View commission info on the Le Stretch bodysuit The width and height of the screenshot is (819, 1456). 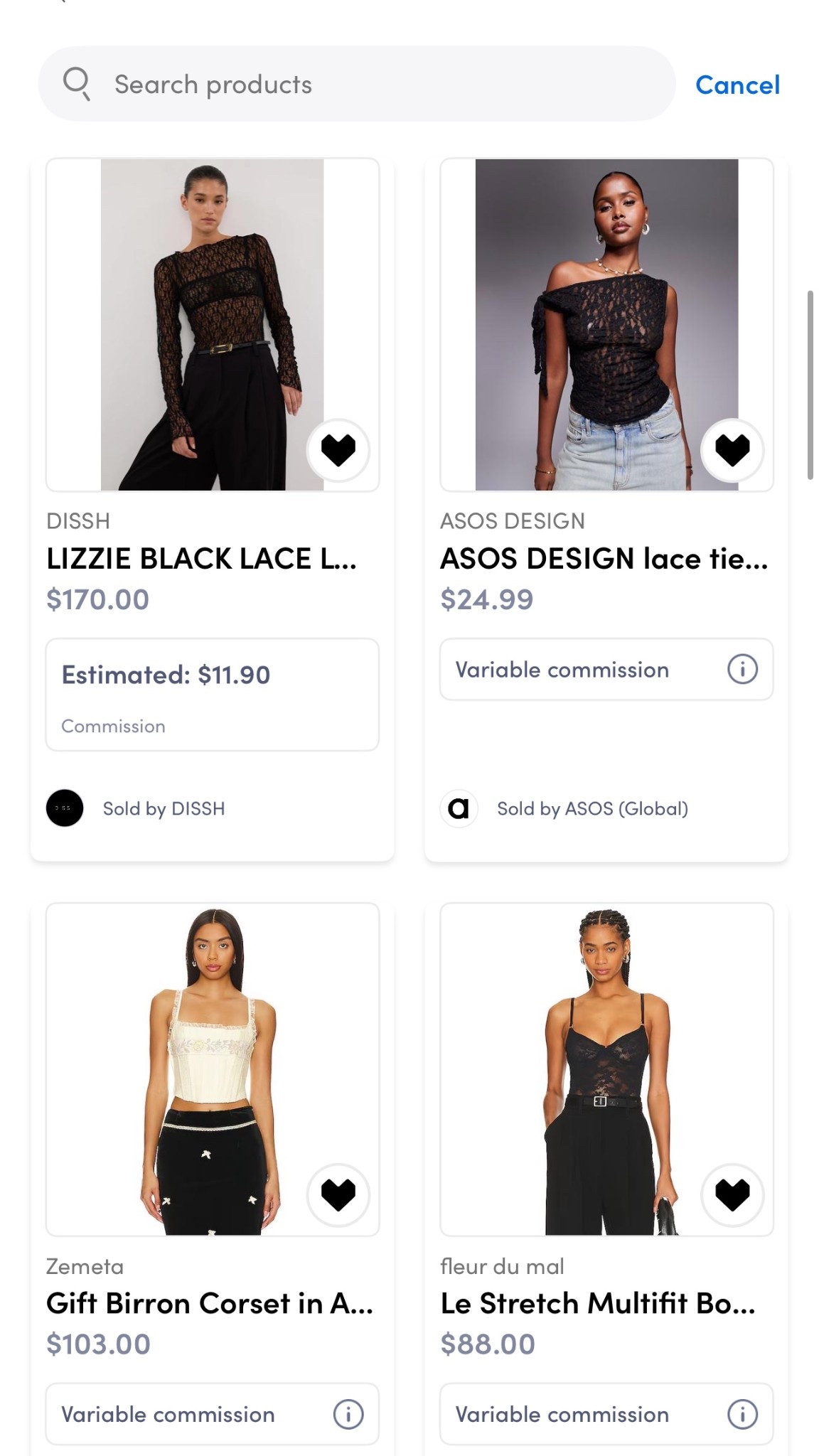[742, 1414]
